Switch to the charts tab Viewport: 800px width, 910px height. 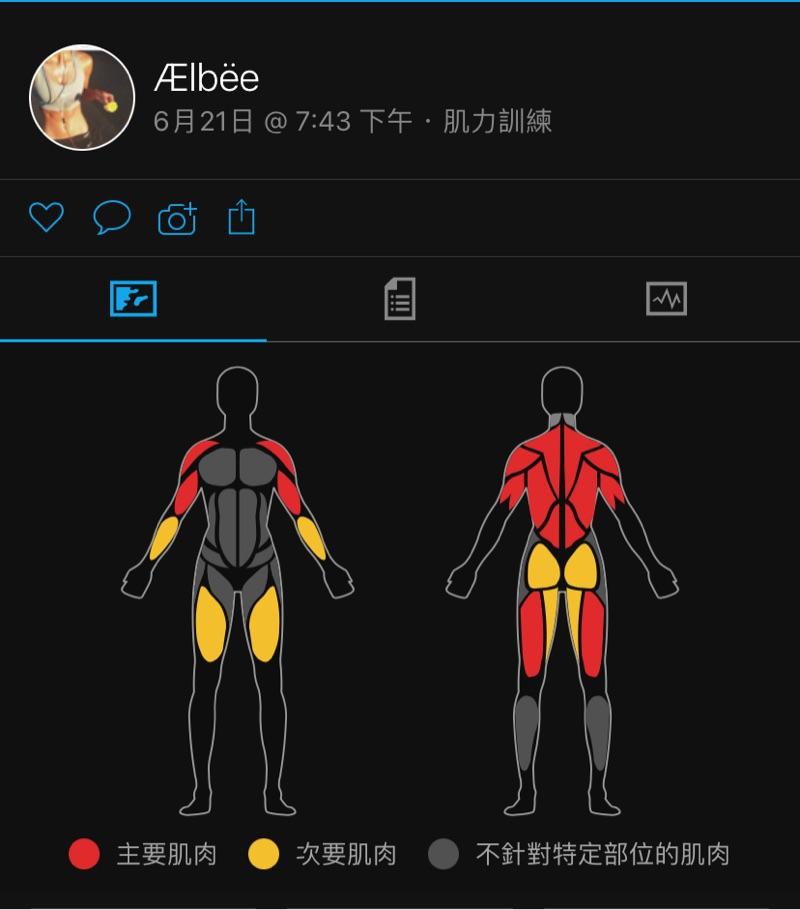[x=666, y=299]
